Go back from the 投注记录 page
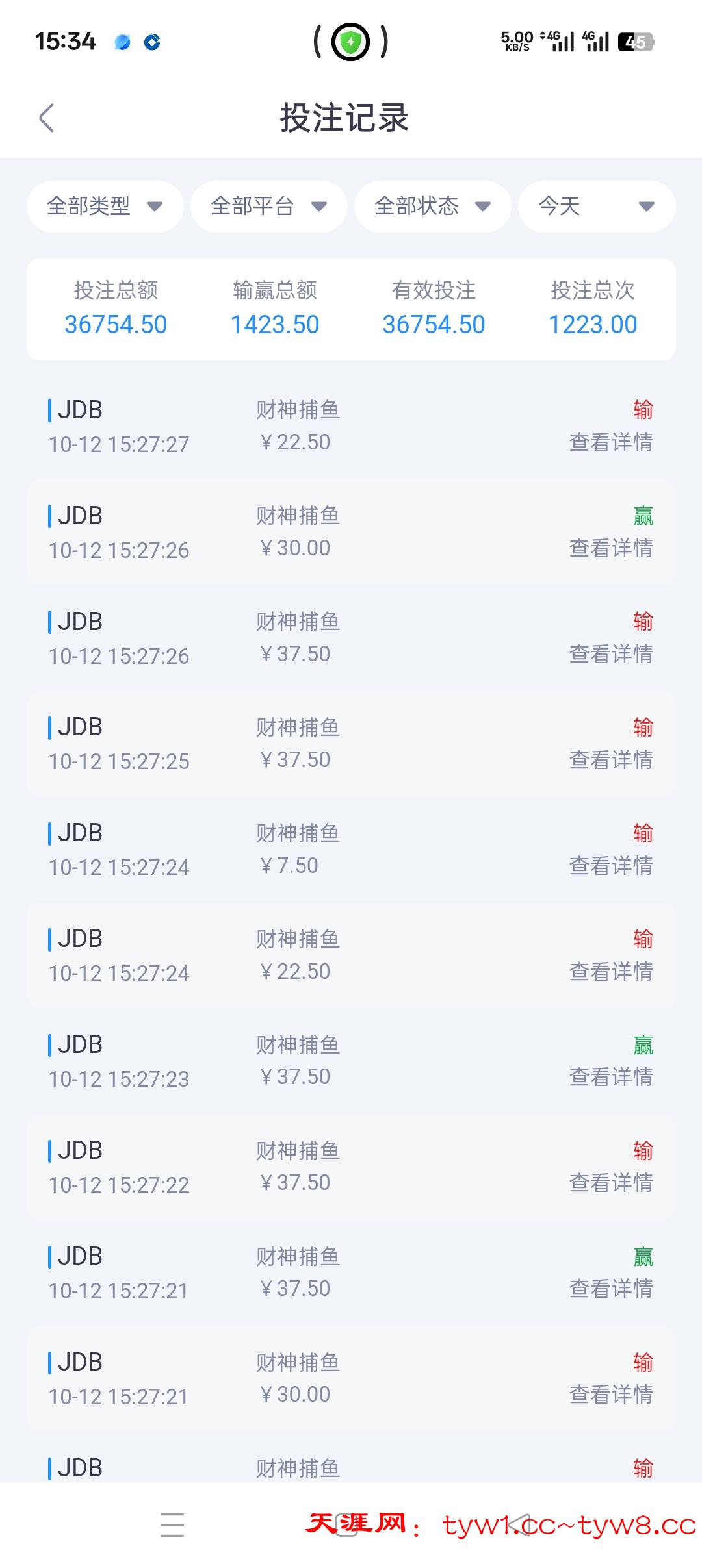Screen dimensions: 702x1568 click(47, 118)
